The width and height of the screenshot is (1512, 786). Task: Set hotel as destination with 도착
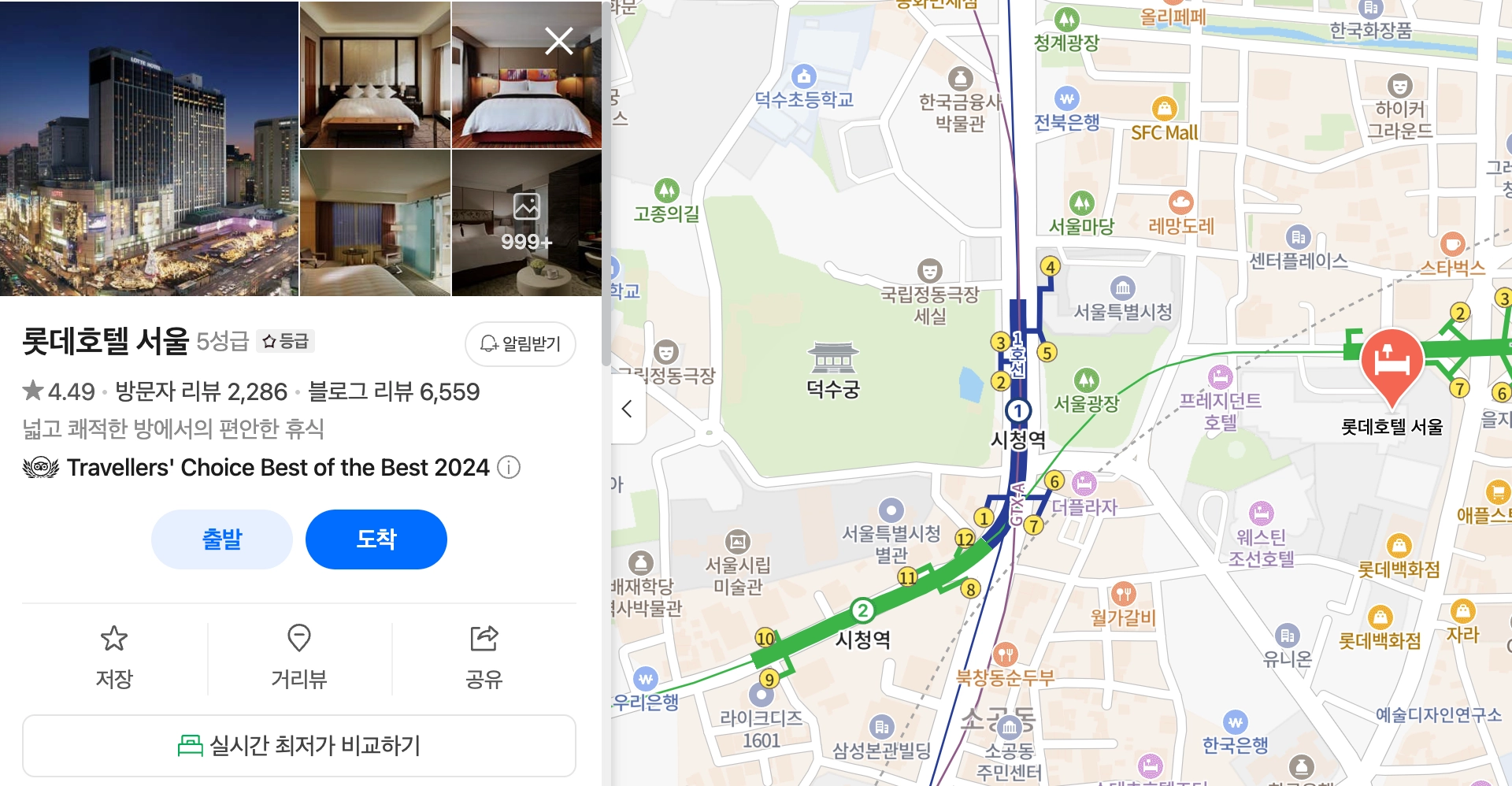(x=376, y=539)
